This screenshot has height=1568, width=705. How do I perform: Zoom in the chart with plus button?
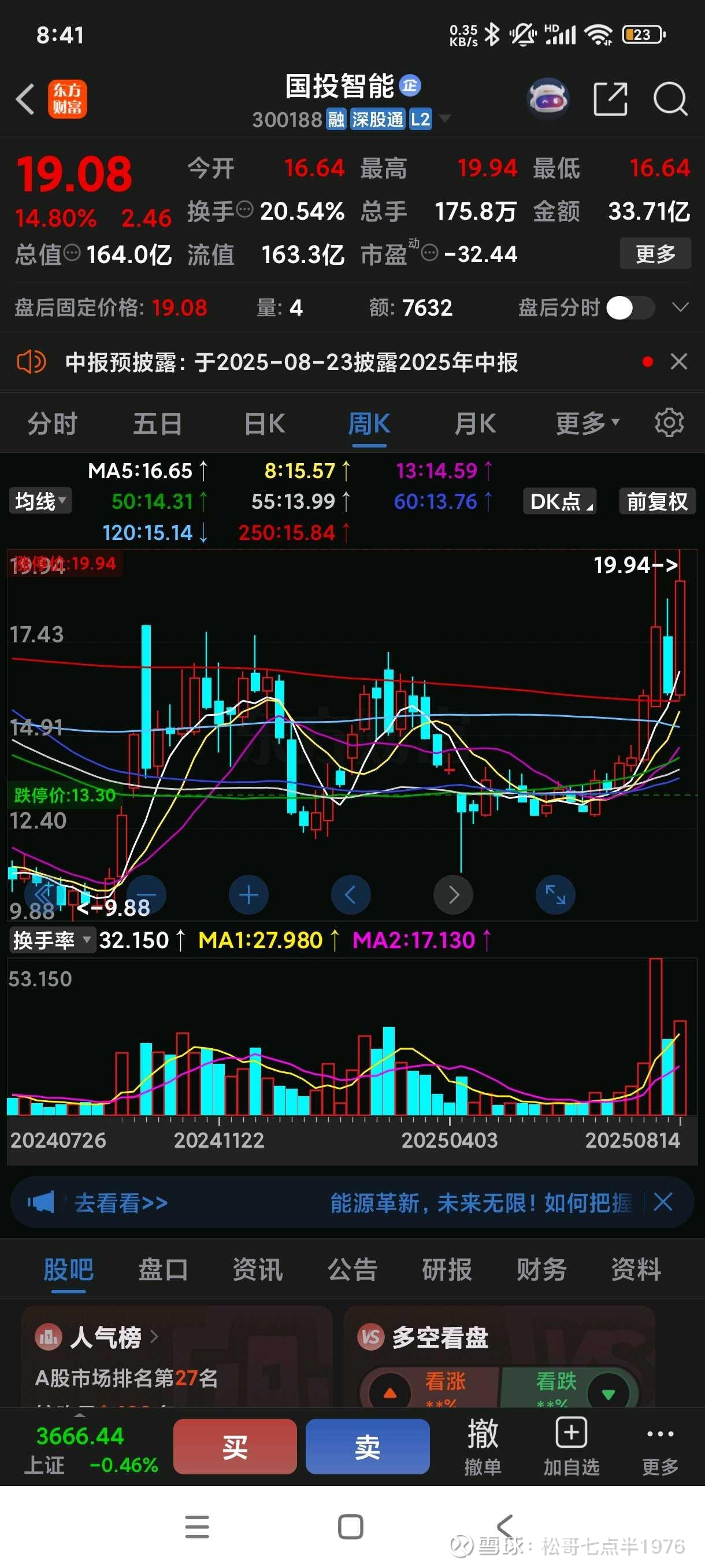pyautogui.click(x=248, y=895)
